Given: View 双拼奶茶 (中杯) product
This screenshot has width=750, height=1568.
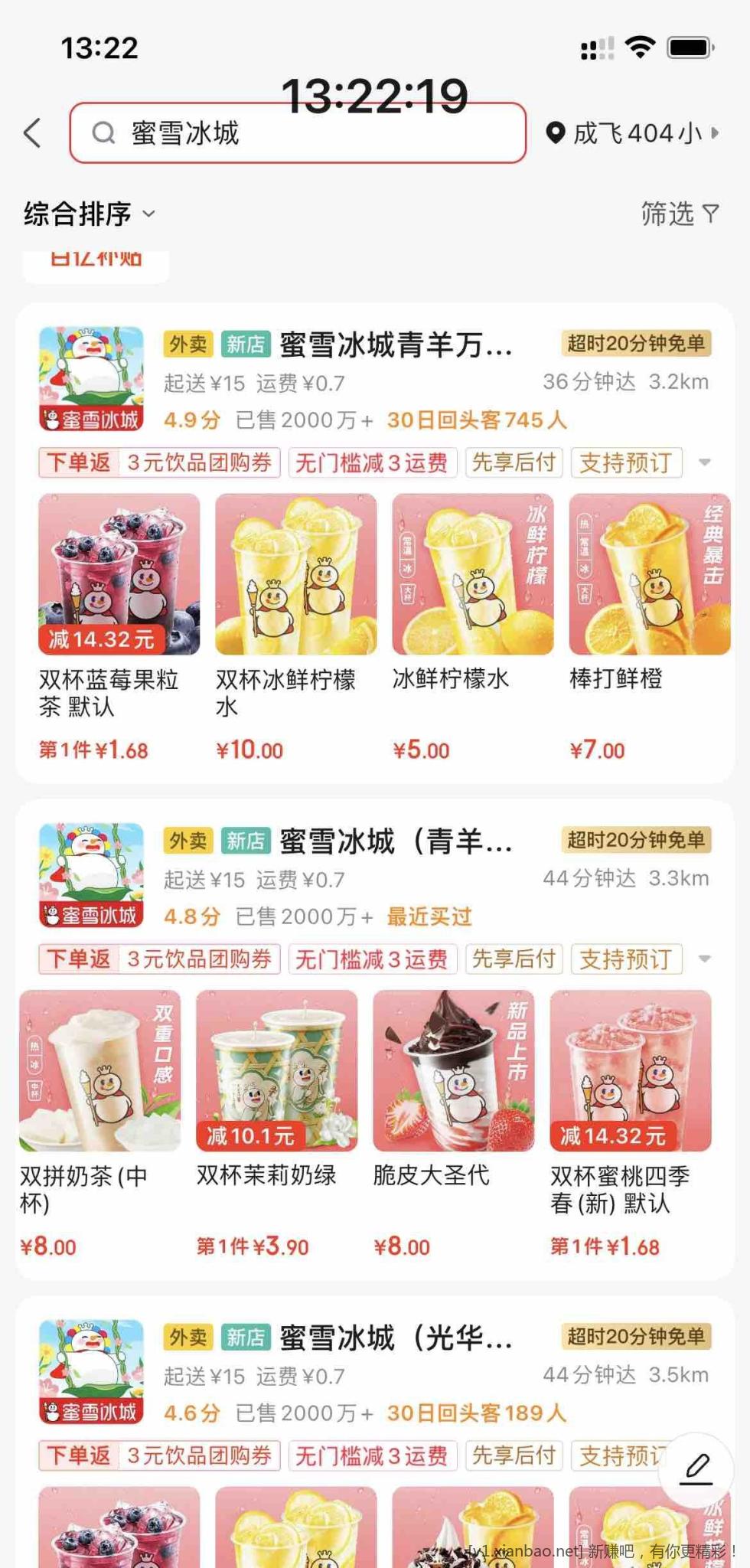Looking at the screenshot, I should (x=99, y=1070).
